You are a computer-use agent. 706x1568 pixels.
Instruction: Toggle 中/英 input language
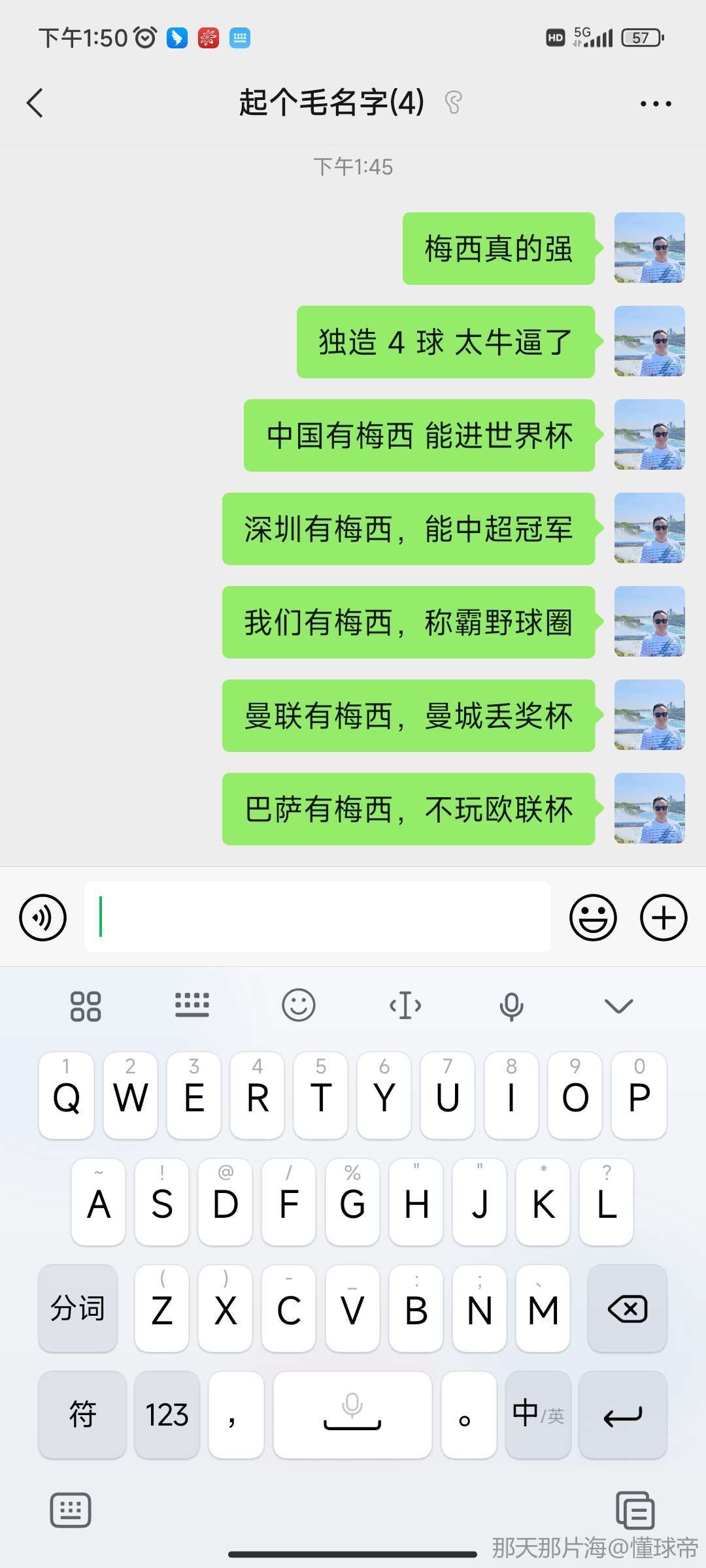point(538,1415)
